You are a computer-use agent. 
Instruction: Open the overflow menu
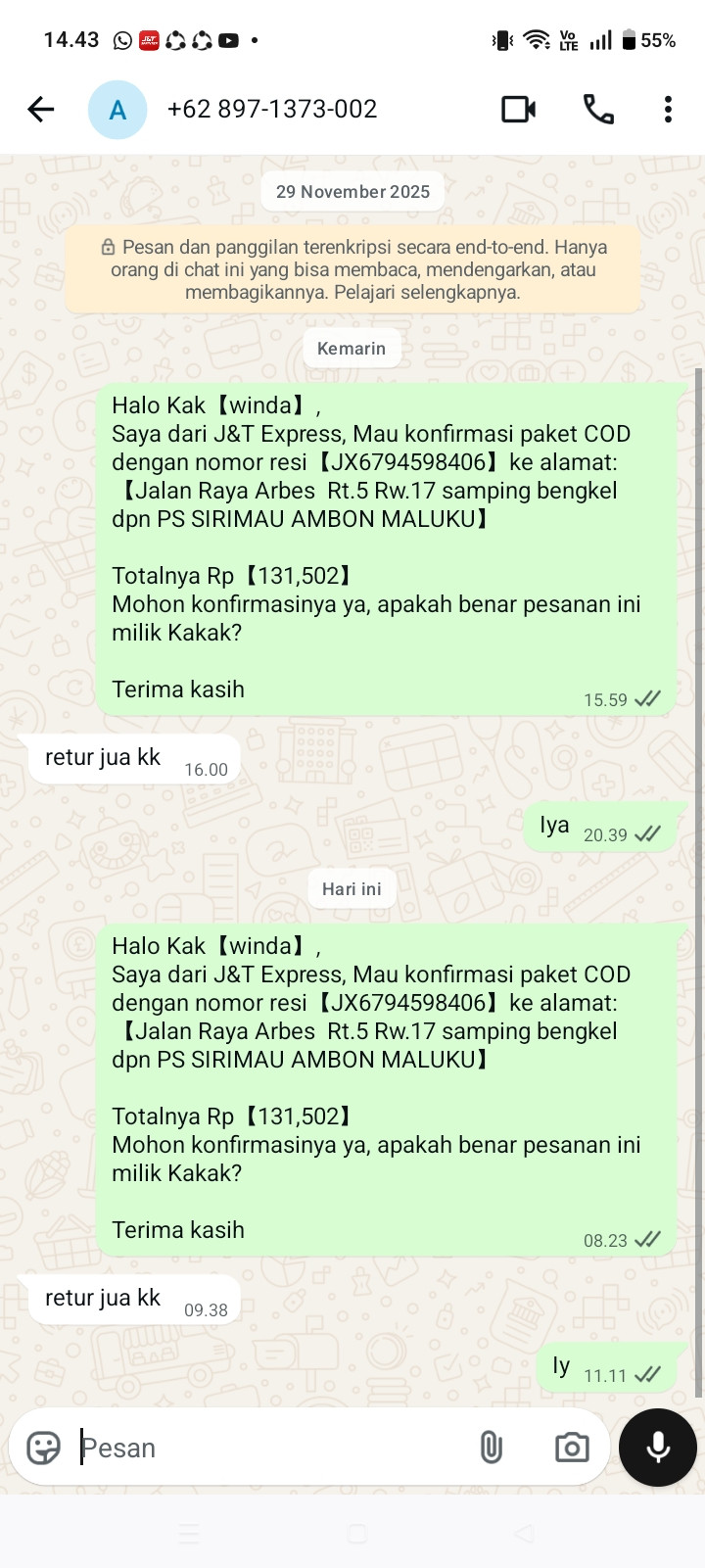click(668, 109)
